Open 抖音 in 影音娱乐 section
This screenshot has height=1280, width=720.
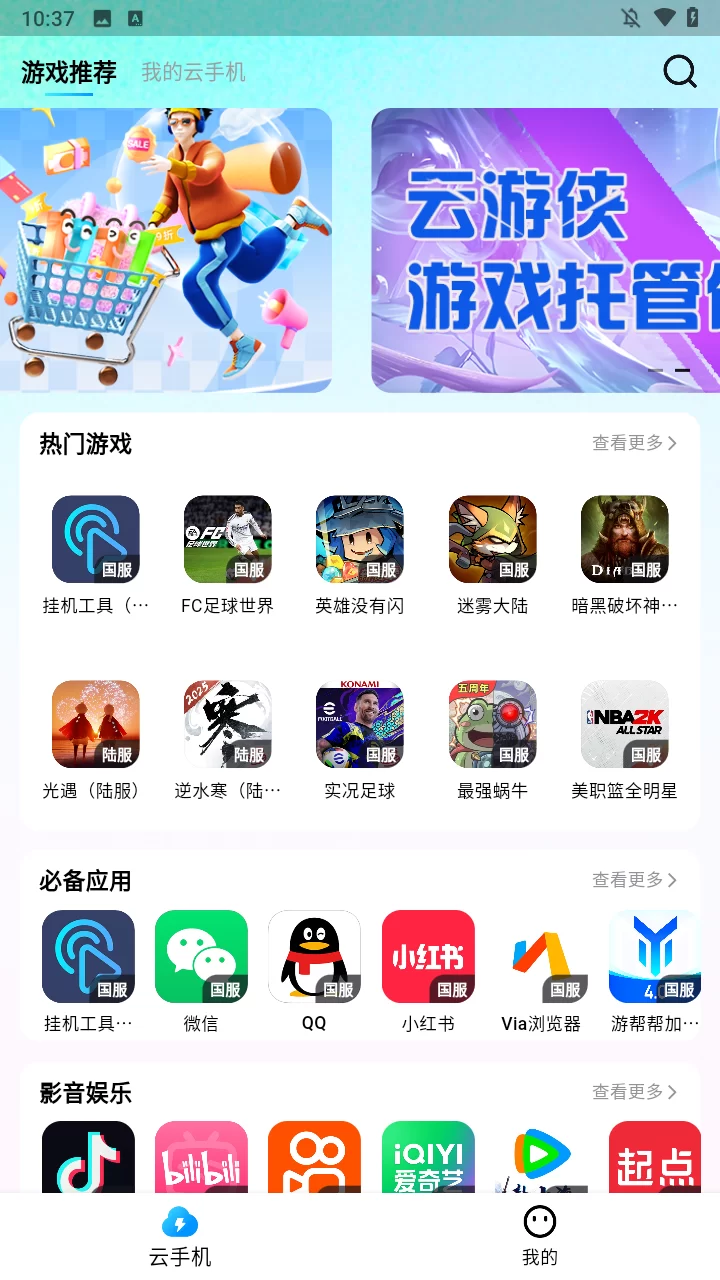tap(86, 1160)
